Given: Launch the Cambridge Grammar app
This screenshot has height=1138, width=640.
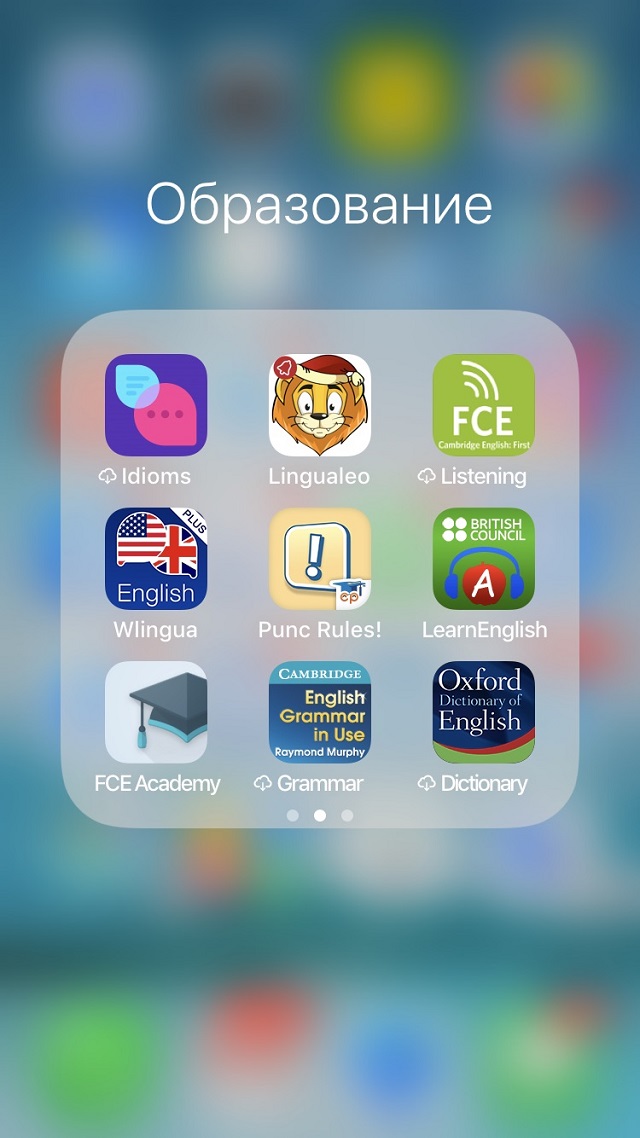Looking at the screenshot, I should coord(320,712).
